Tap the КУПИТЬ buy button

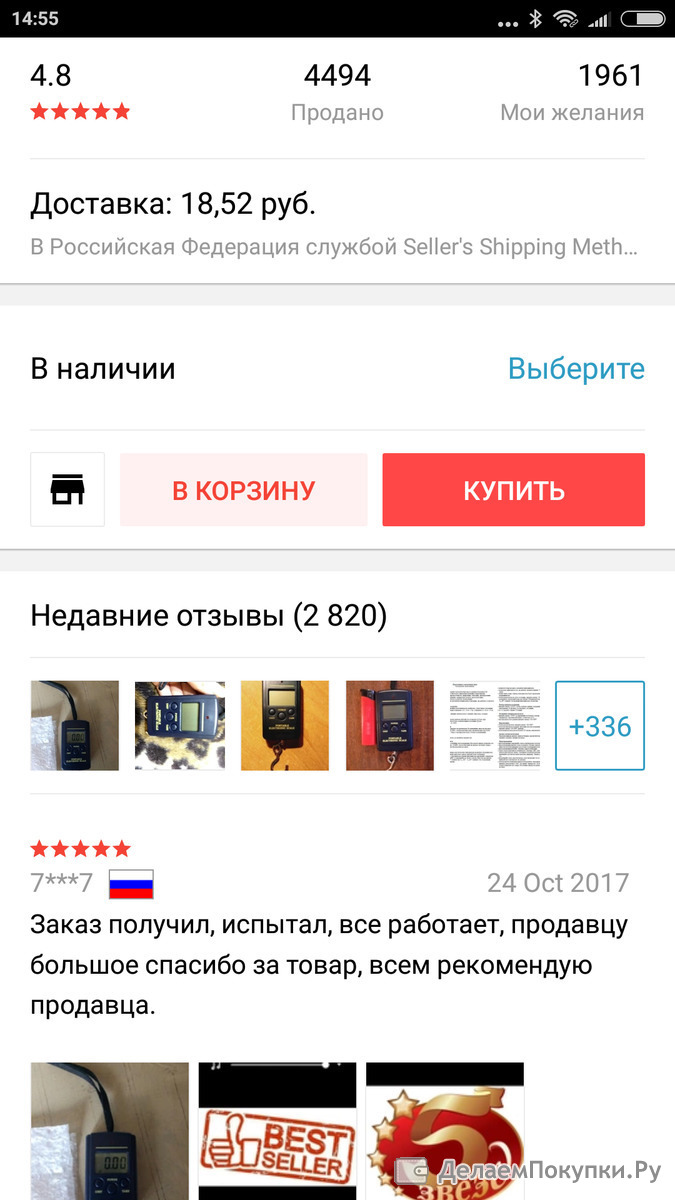513,490
